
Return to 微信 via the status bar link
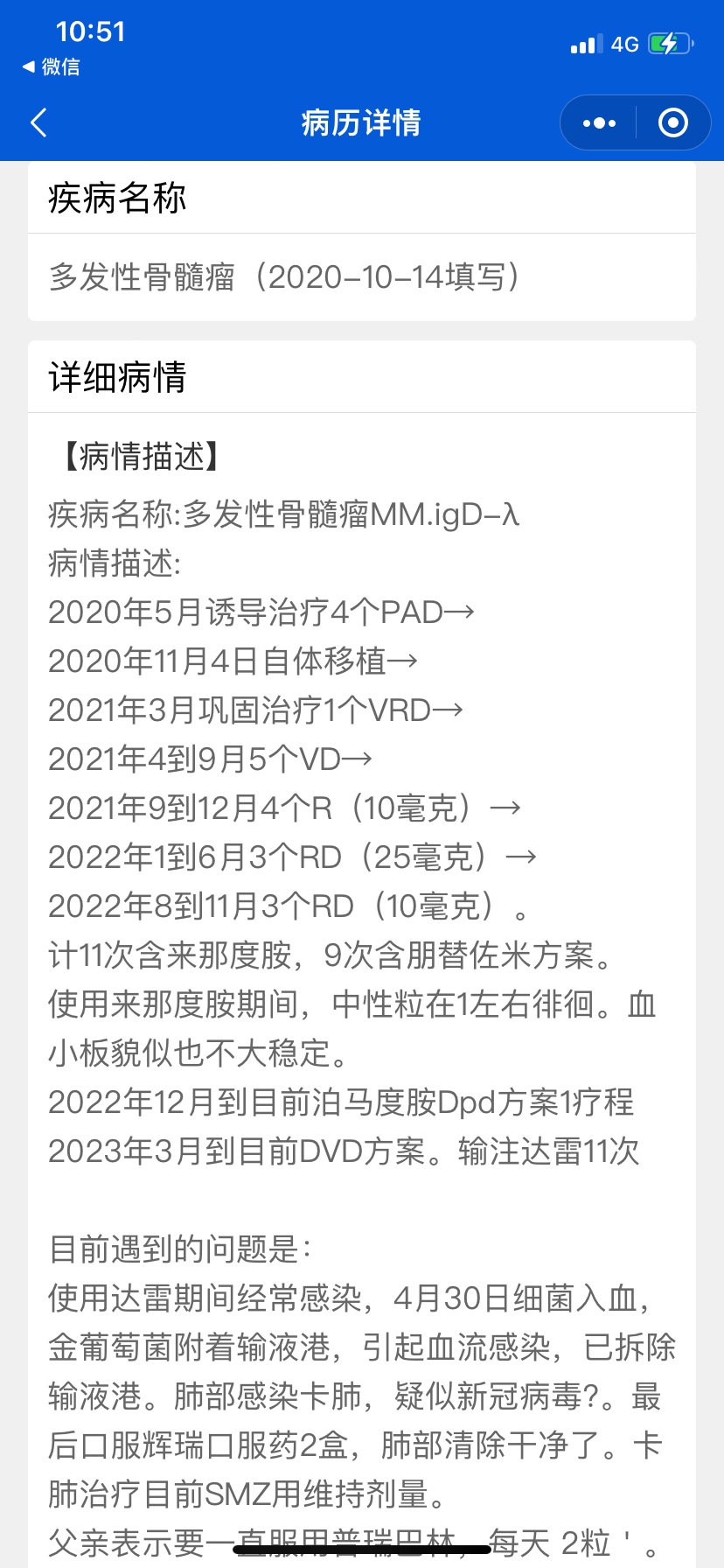[x=51, y=66]
